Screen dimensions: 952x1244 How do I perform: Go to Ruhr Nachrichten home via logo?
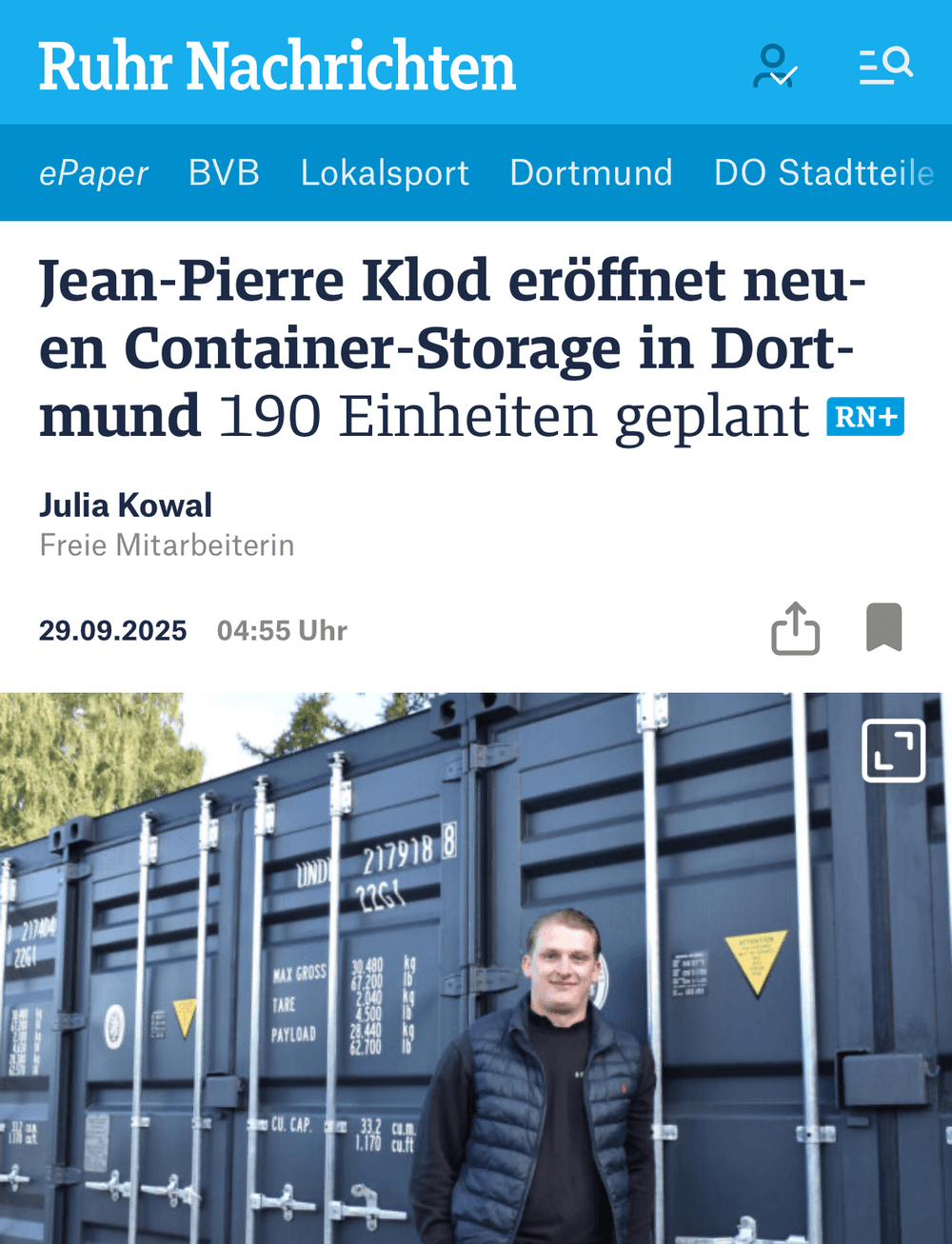pos(277,67)
